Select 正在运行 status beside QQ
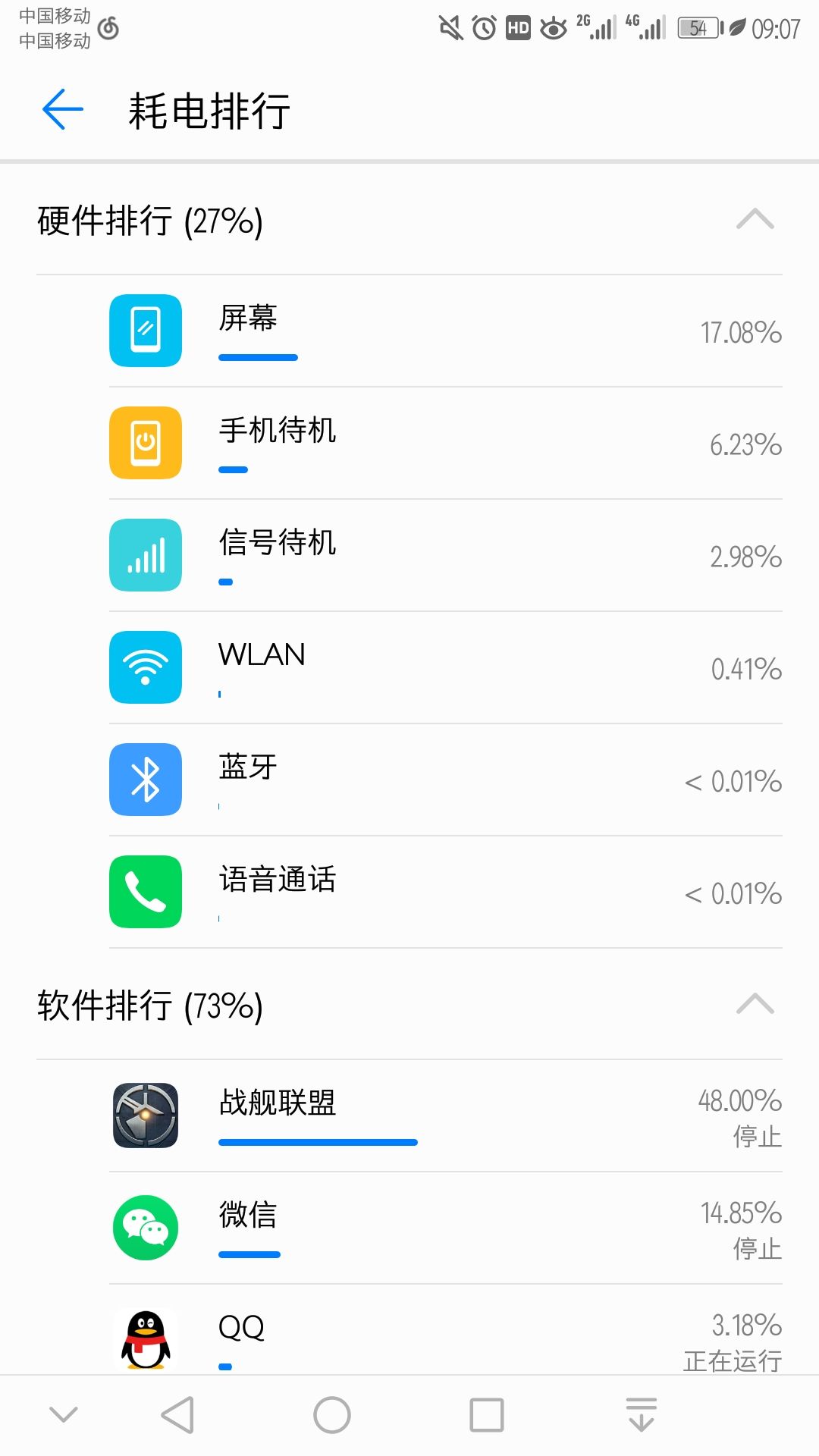 click(731, 1363)
